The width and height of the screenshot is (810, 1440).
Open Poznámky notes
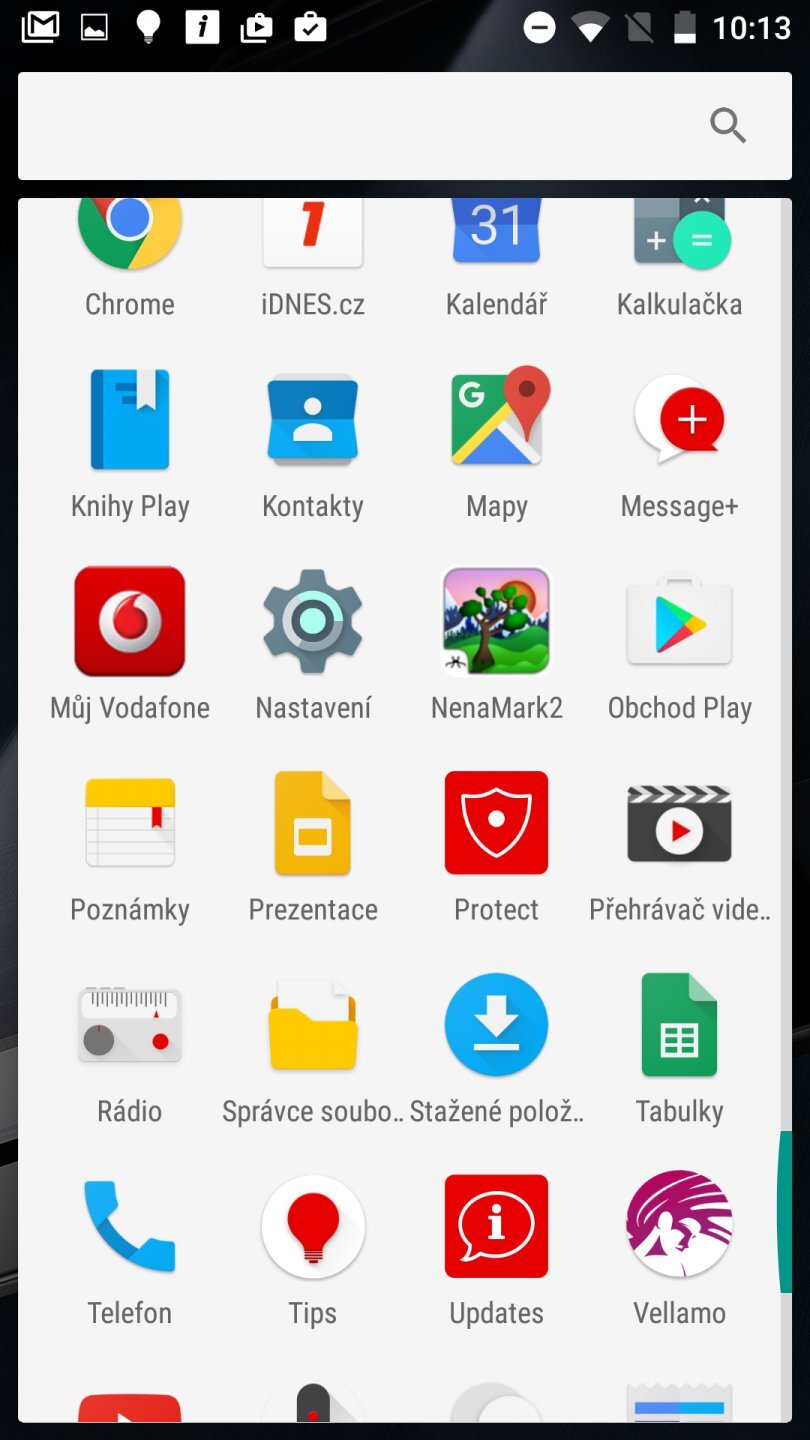click(x=129, y=823)
